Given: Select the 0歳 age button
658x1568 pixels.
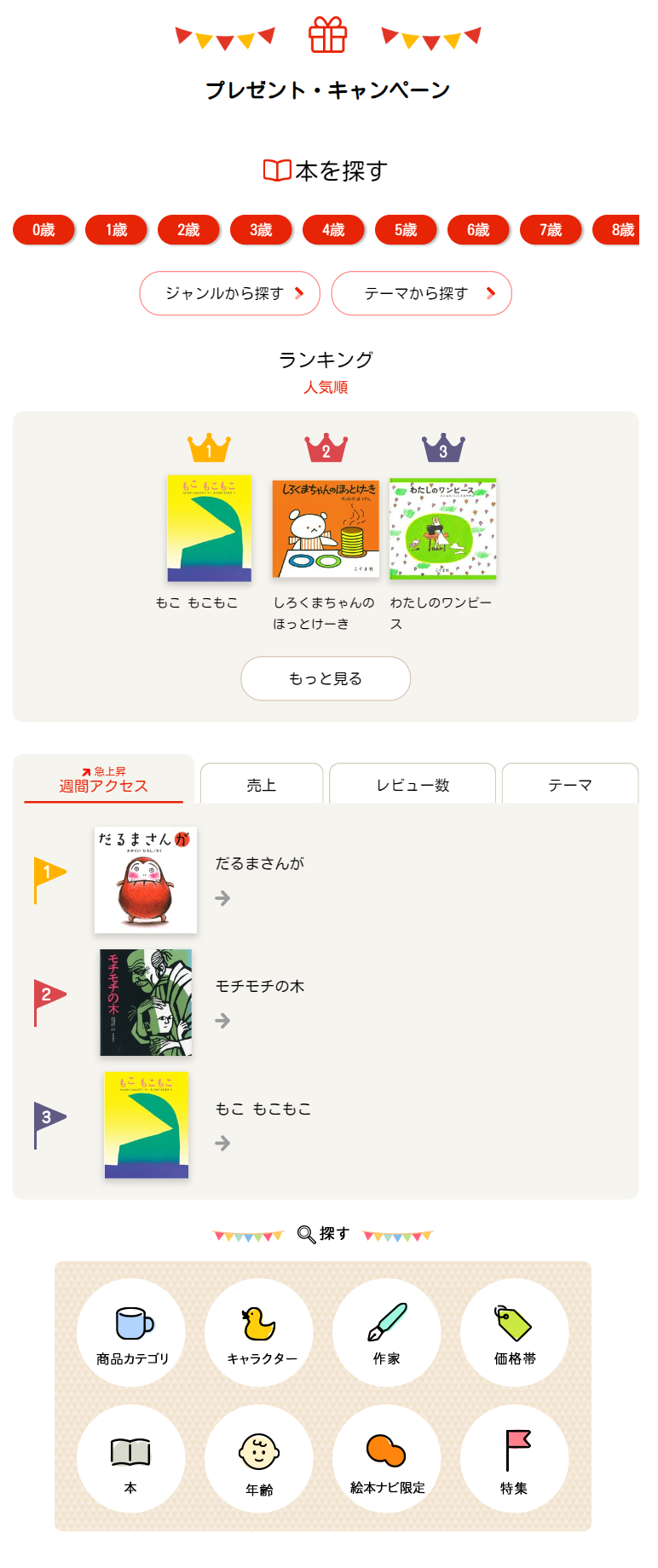Looking at the screenshot, I should coord(43,229).
